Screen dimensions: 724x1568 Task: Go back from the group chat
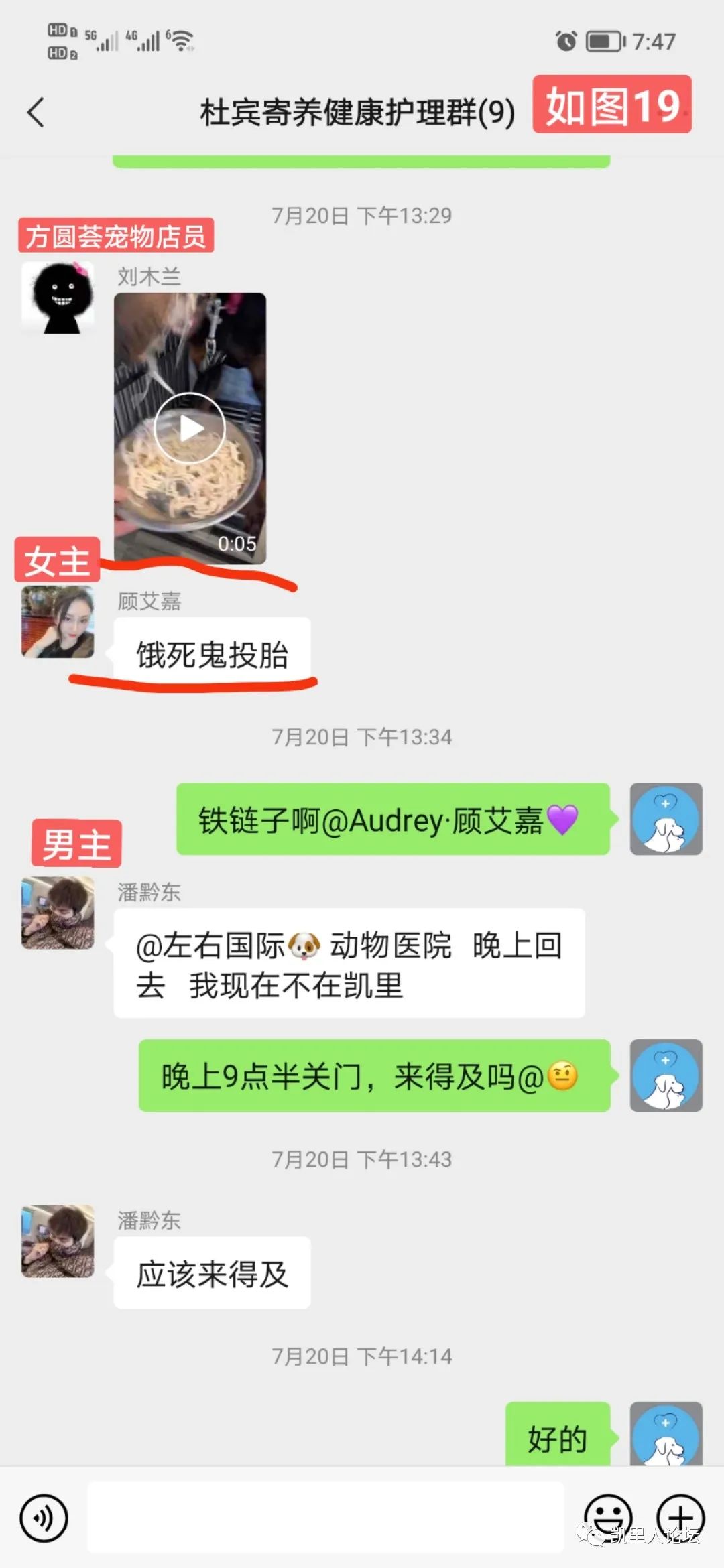tap(36, 112)
